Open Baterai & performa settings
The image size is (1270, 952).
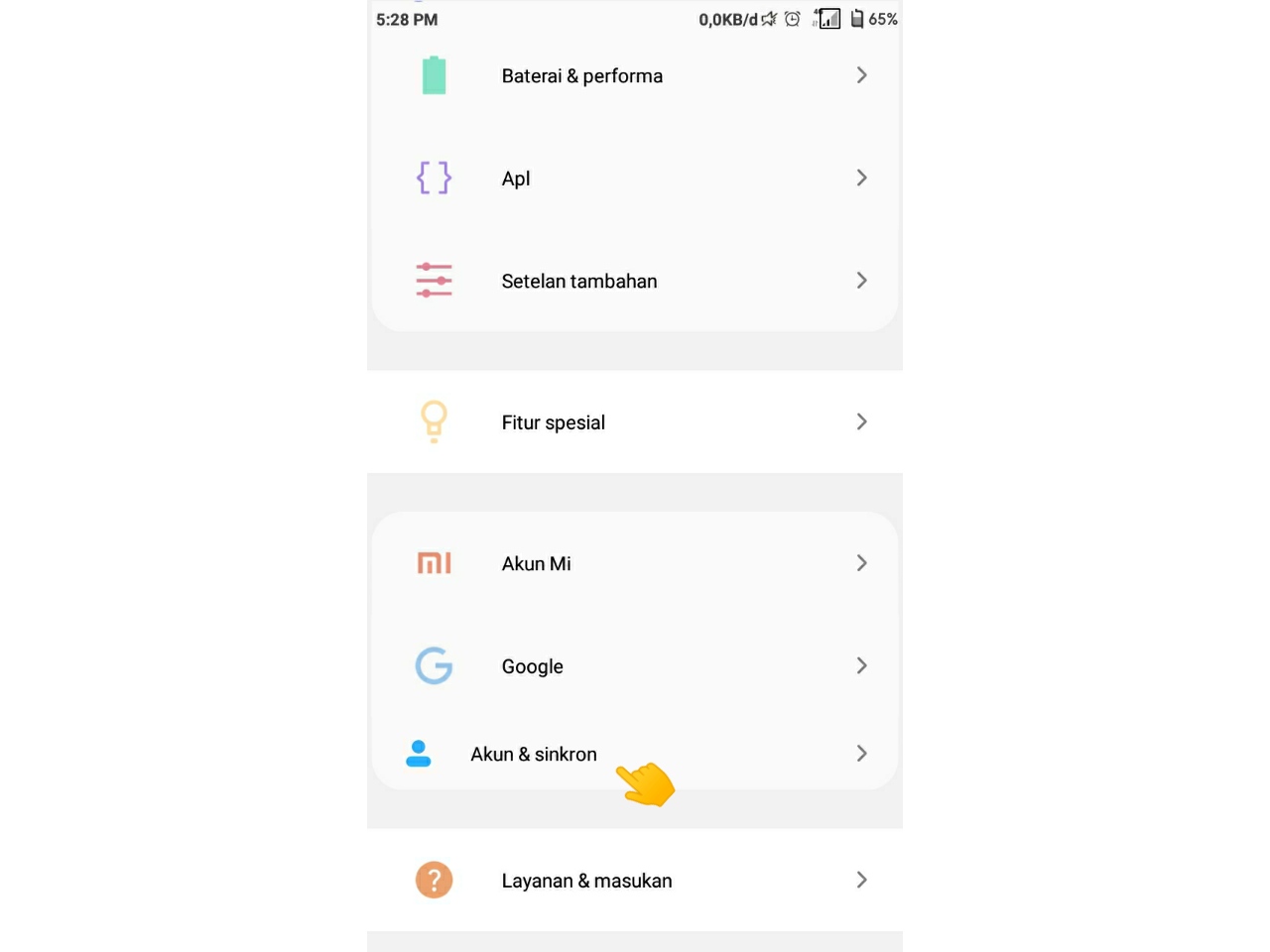pos(582,76)
